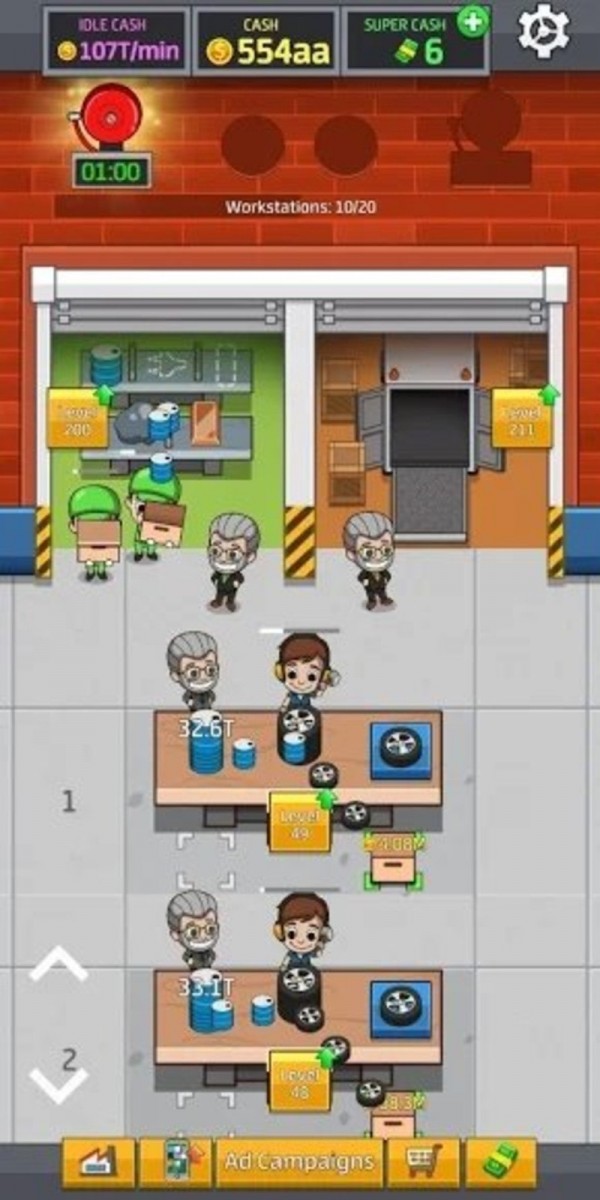
Task: Open Ad Campaigns
Action: 299,1162
